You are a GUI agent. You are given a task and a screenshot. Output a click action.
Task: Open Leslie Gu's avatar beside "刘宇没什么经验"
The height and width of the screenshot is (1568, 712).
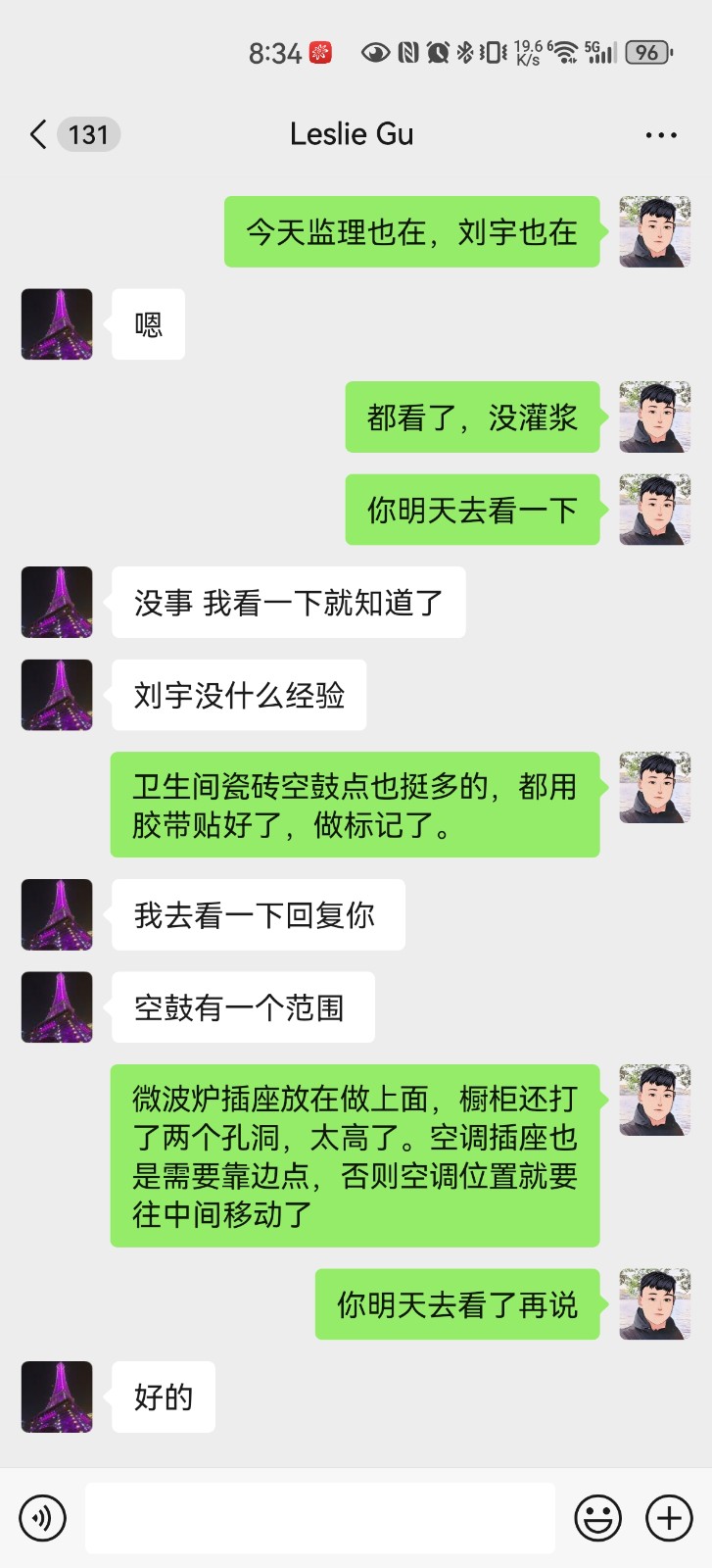pos(57,695)
